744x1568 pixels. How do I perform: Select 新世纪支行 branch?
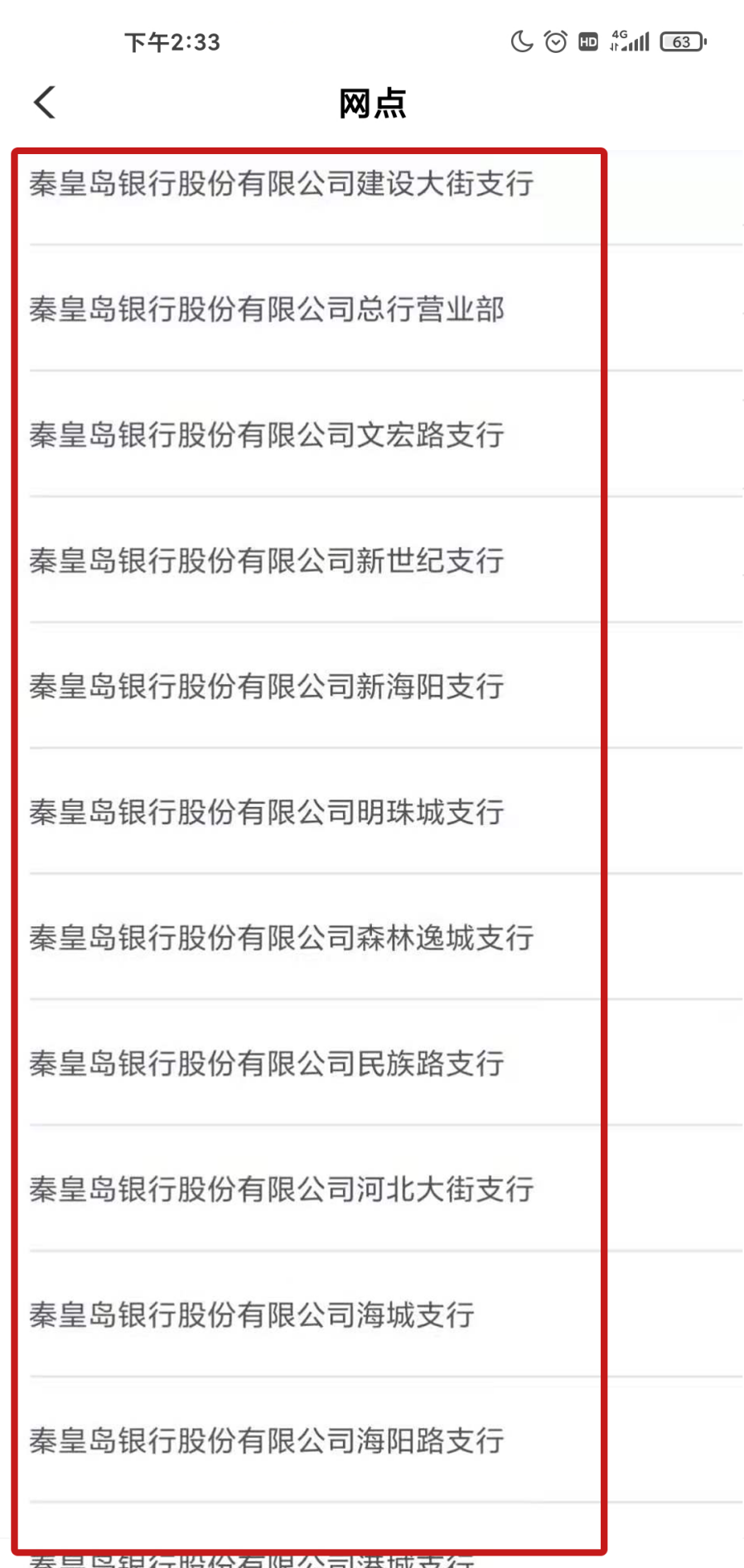267,562
